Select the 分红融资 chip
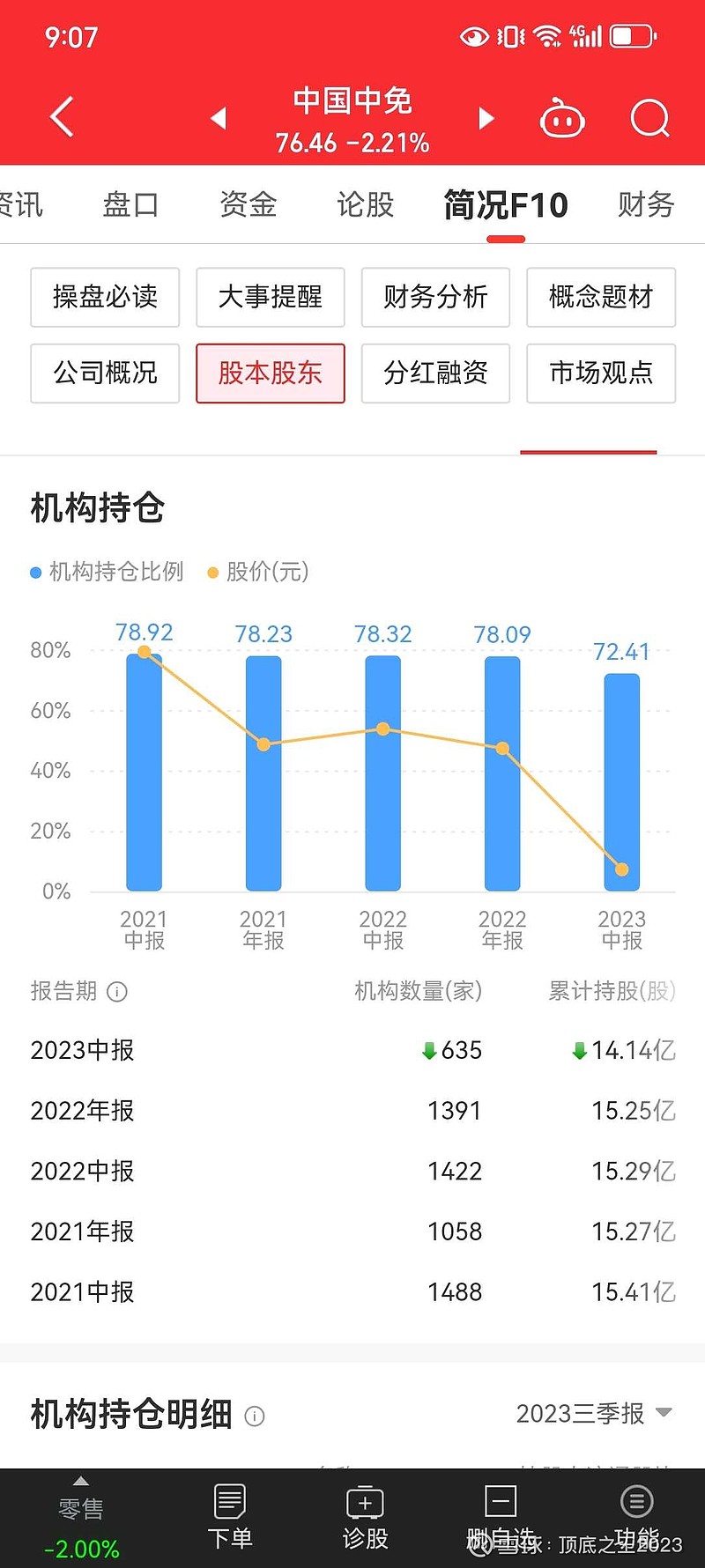 click(x=435, y=374)
